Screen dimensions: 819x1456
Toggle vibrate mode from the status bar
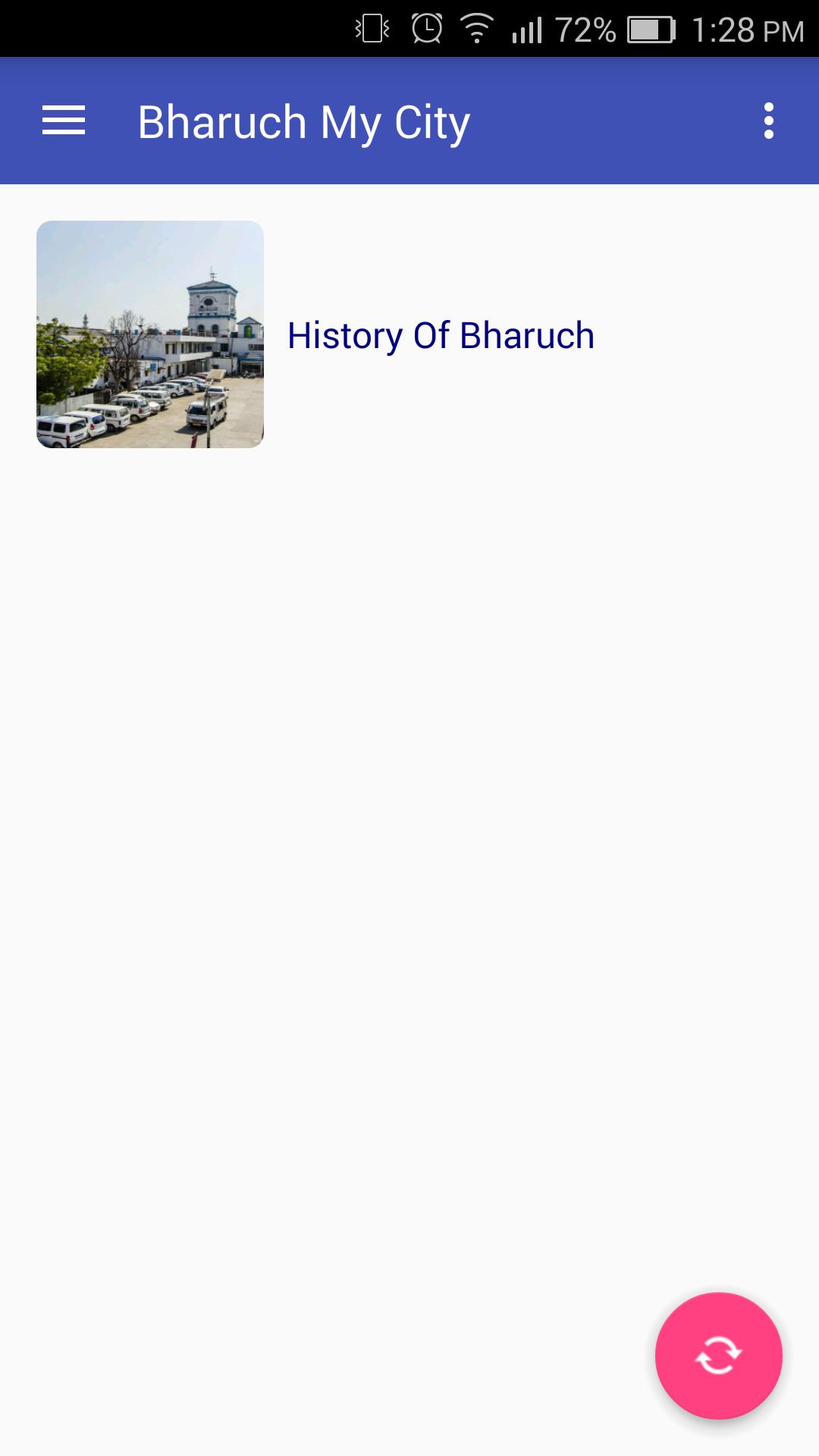(x=370, y=29)
